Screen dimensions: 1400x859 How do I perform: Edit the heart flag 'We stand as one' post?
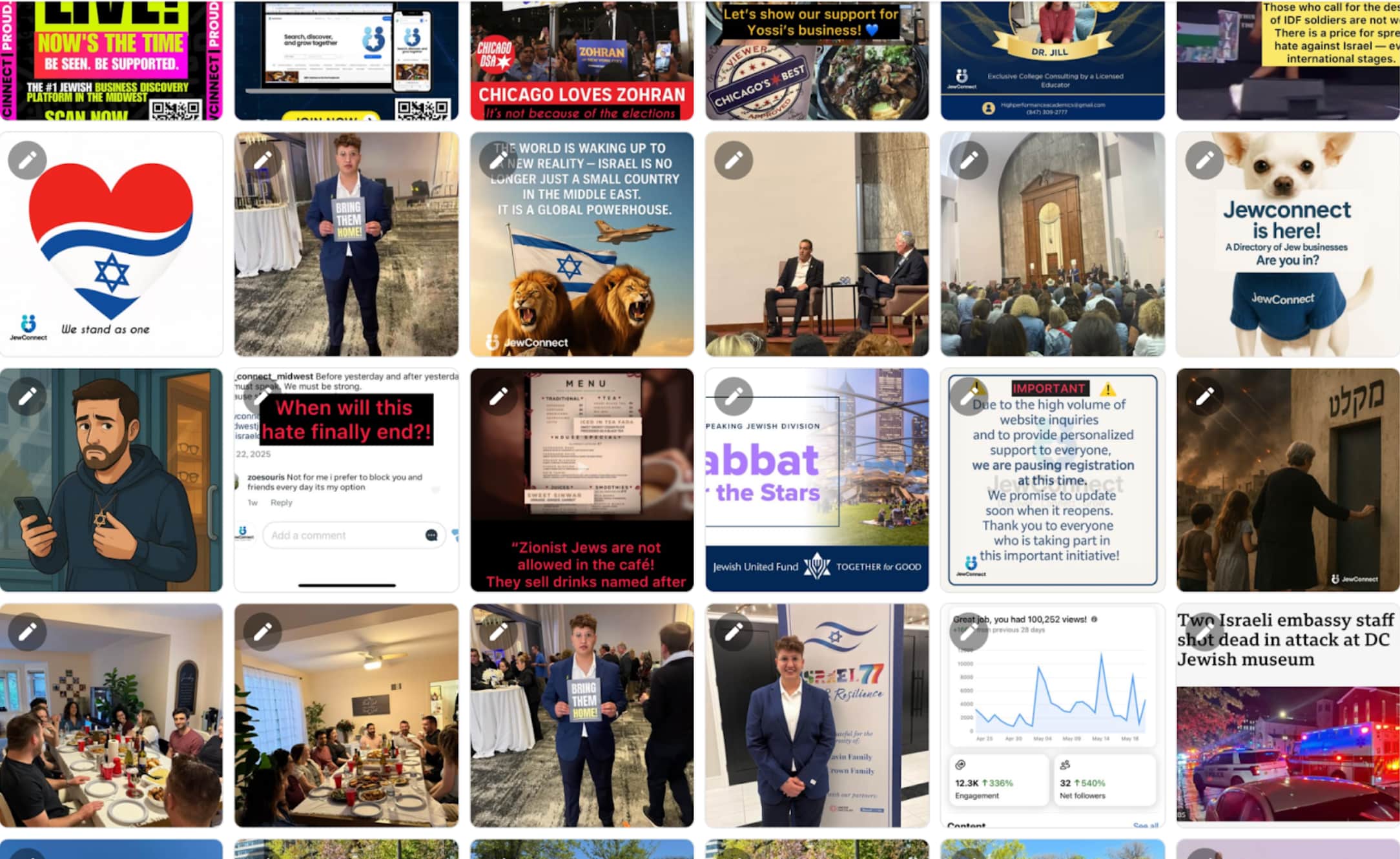(x=27, y=160)
